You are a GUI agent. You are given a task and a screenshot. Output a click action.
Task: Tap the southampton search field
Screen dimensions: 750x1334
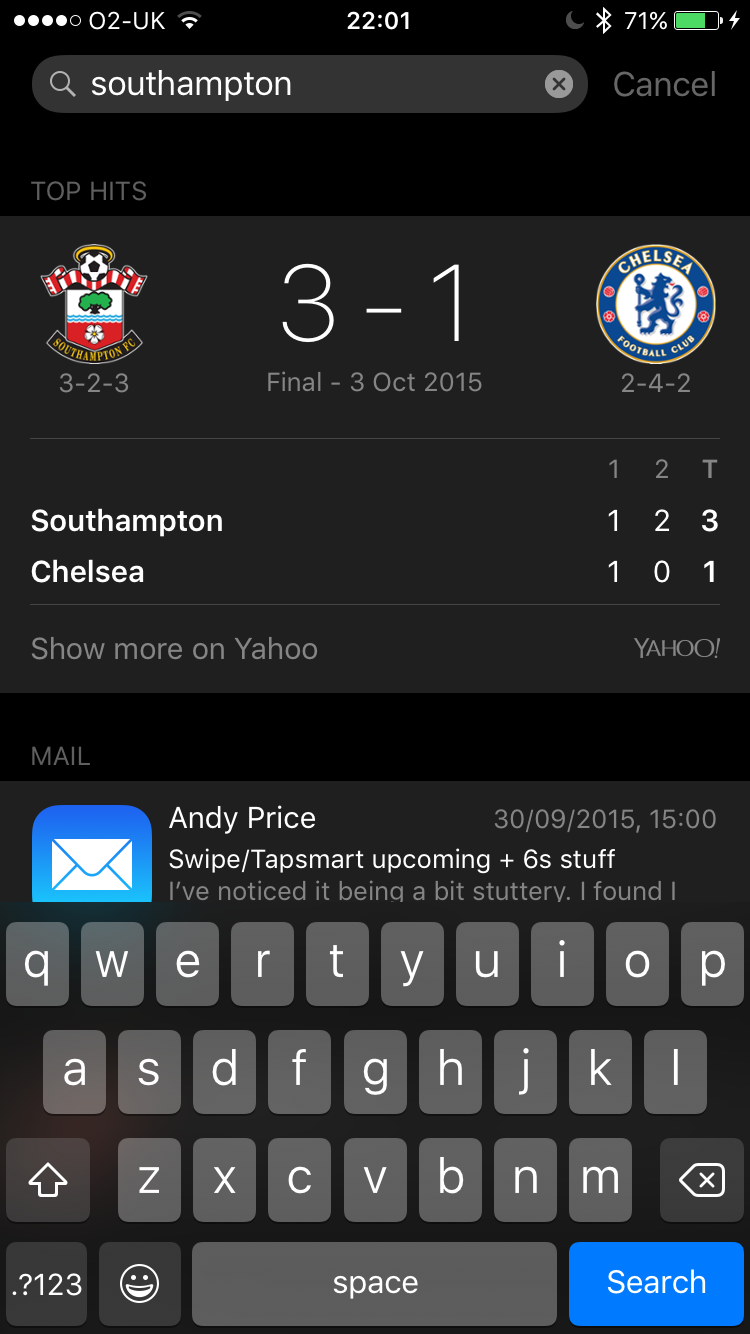pyautogui.click(x=300, y=84)
